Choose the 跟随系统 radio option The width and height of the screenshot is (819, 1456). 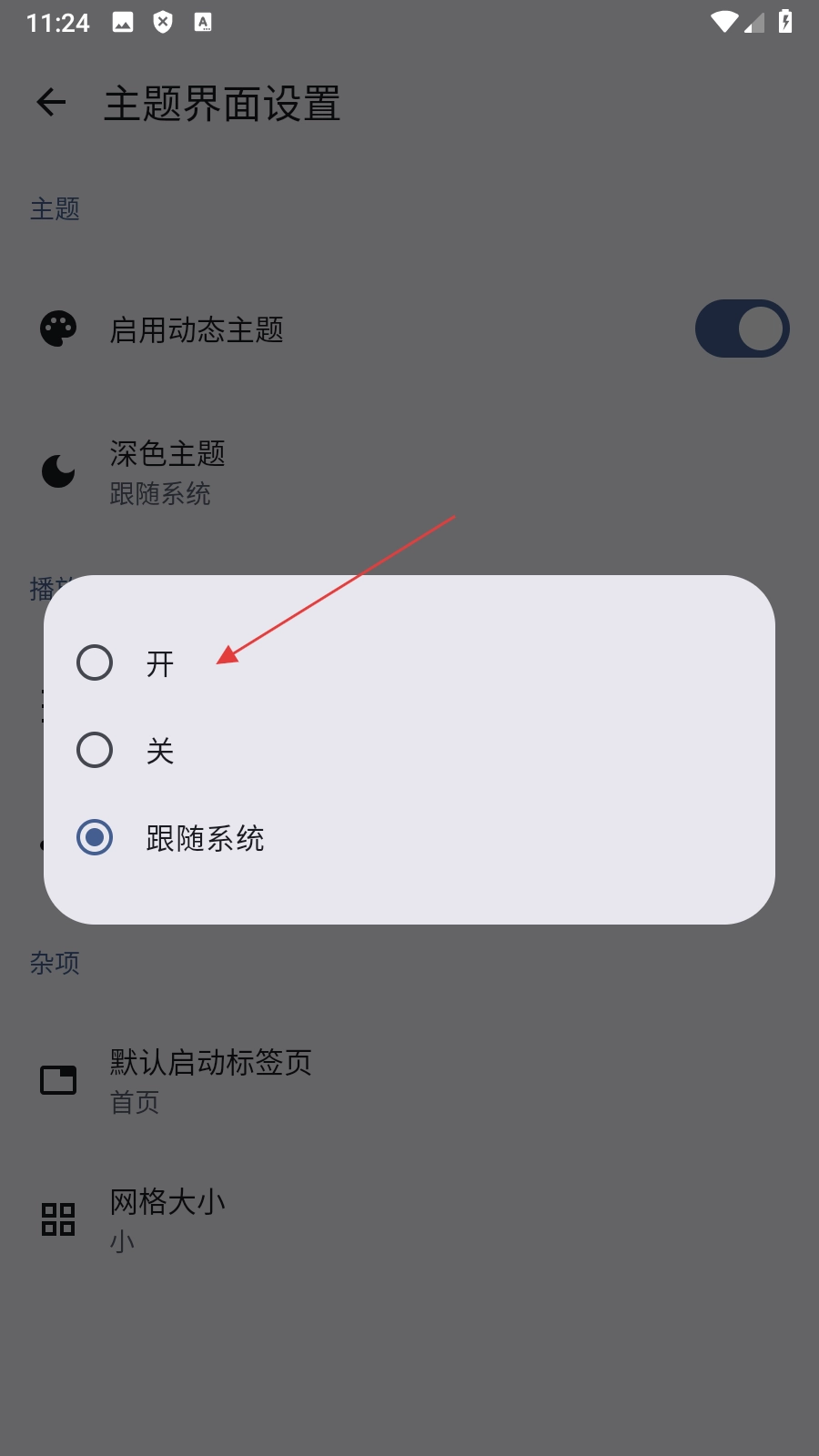pyautogui.click(x=95, y=837)
